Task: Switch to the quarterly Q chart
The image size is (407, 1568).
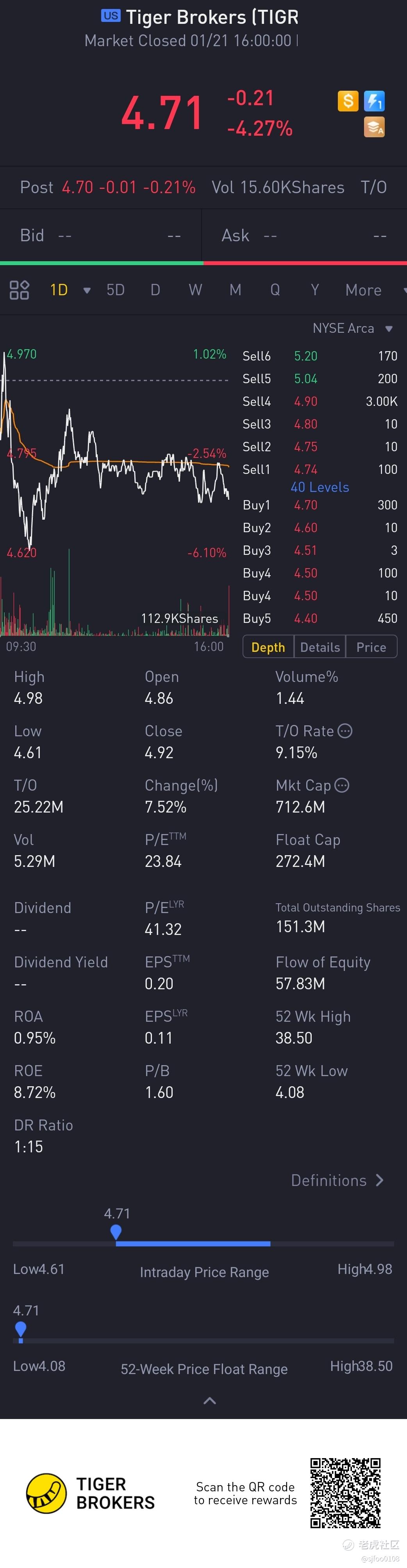Action: click(275, 290)
